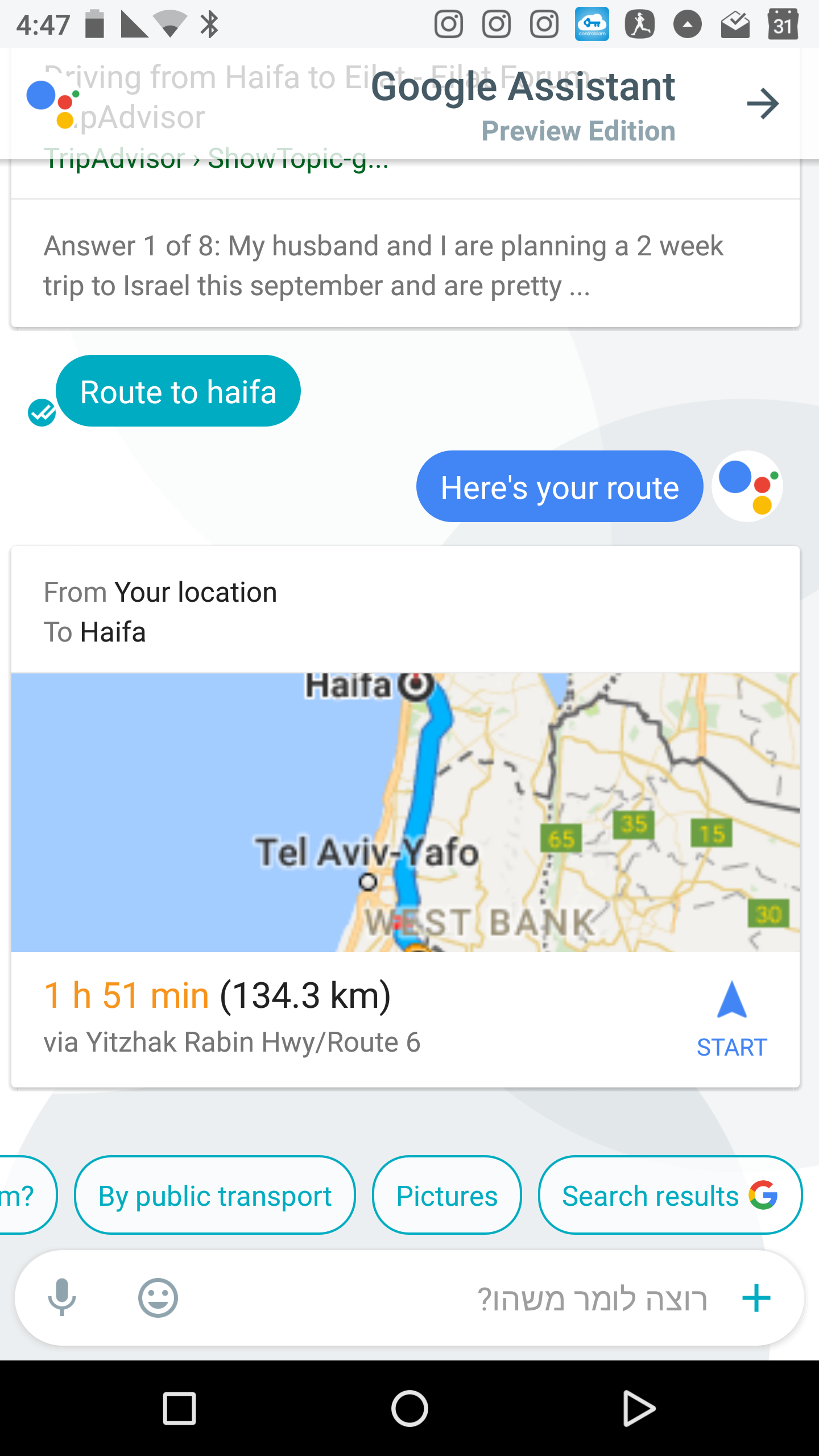Tap the microphone to speak
This screenshot has height=1456, width=819.
pyautogui.click(x=62, y=1298)
